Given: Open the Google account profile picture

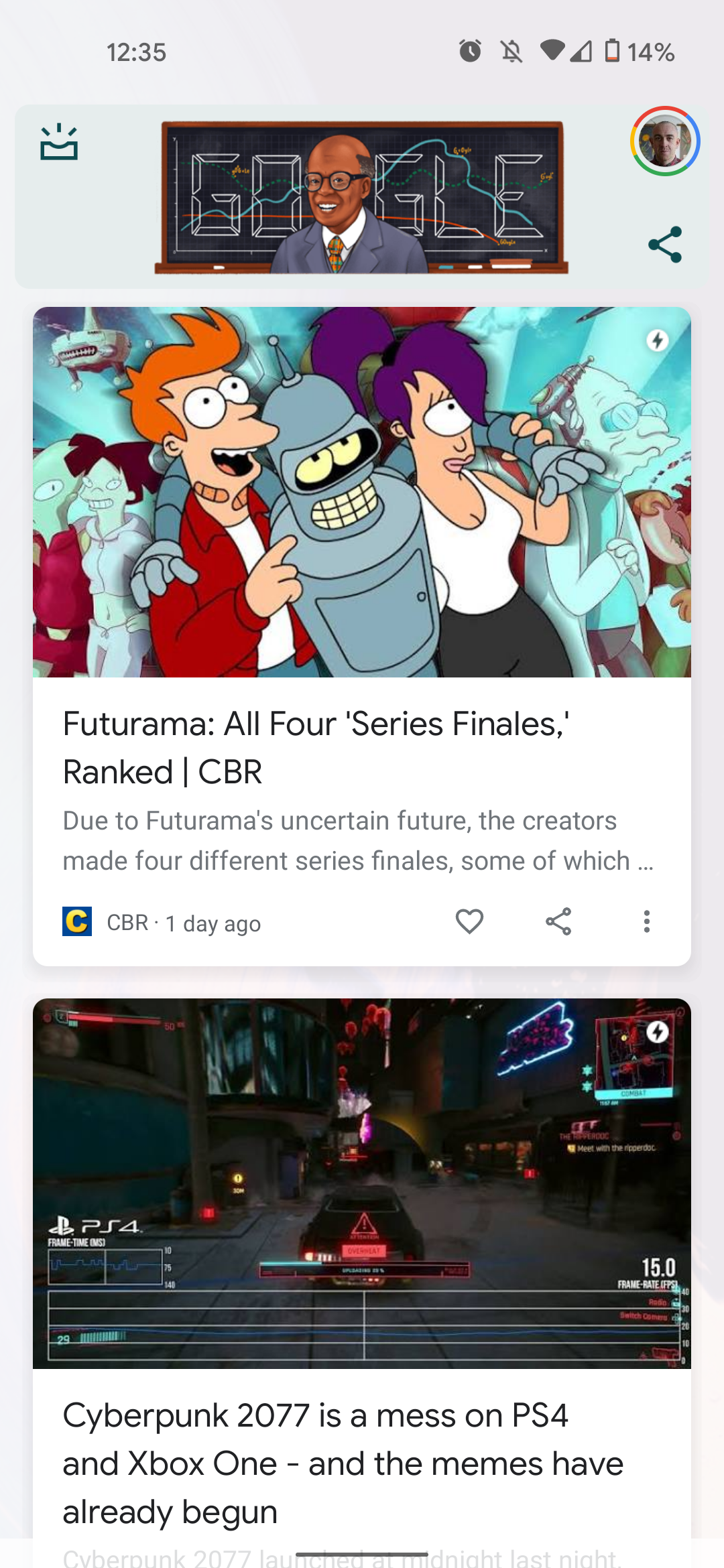Looking at the screenshot, I should coord(664,141).
